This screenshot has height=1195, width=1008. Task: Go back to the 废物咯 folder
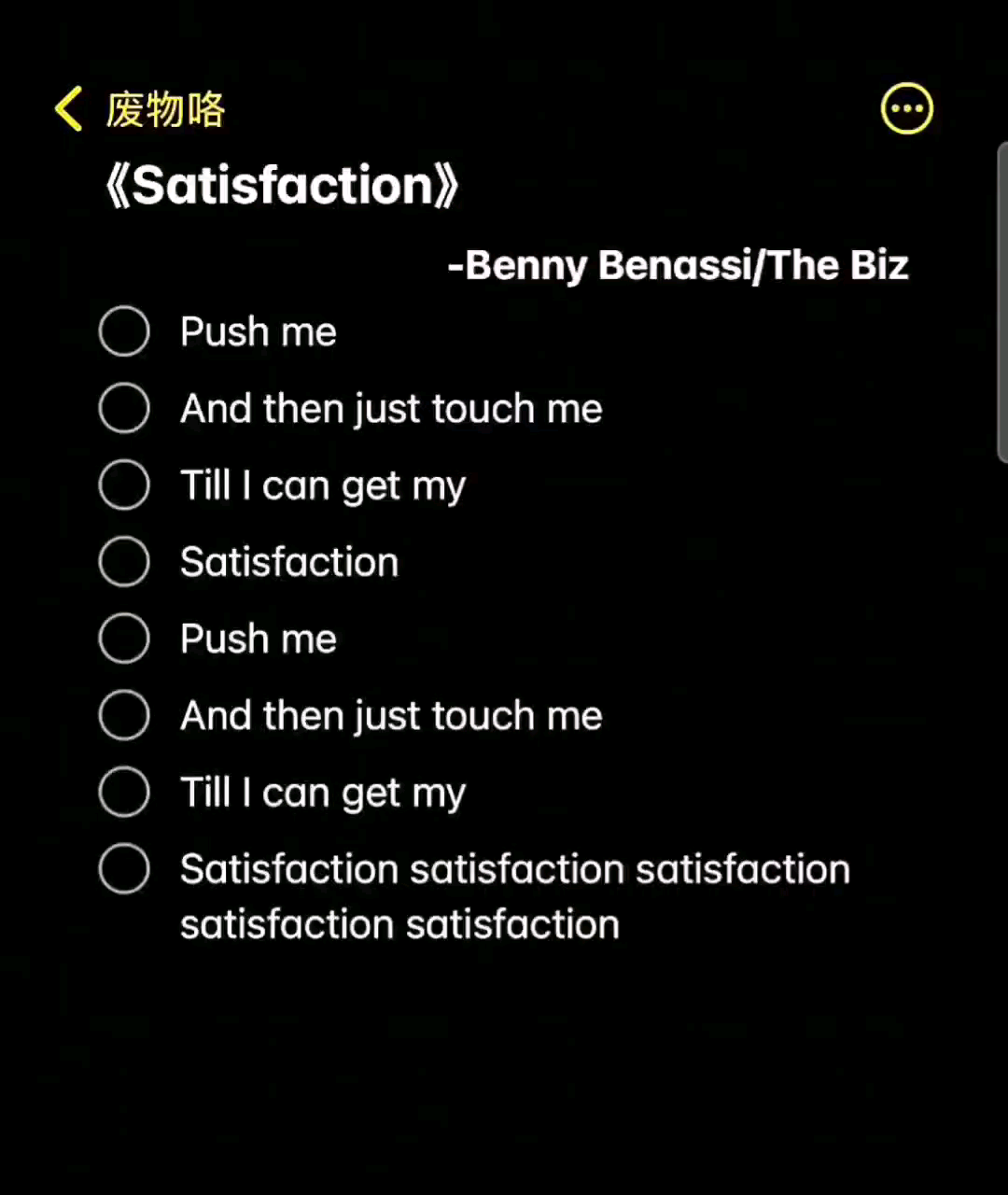click(138, 110)
